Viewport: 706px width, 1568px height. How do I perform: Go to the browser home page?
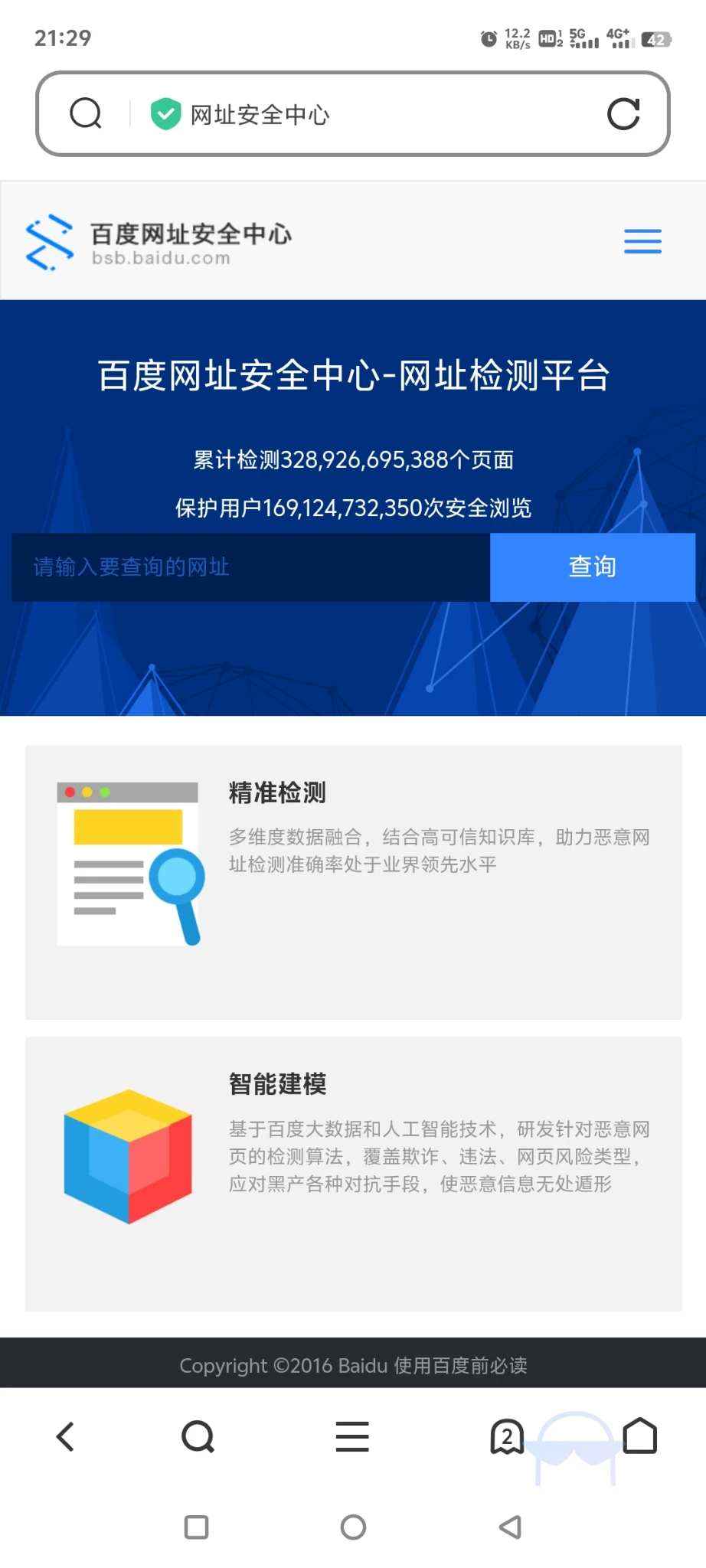coord(640,1436)
